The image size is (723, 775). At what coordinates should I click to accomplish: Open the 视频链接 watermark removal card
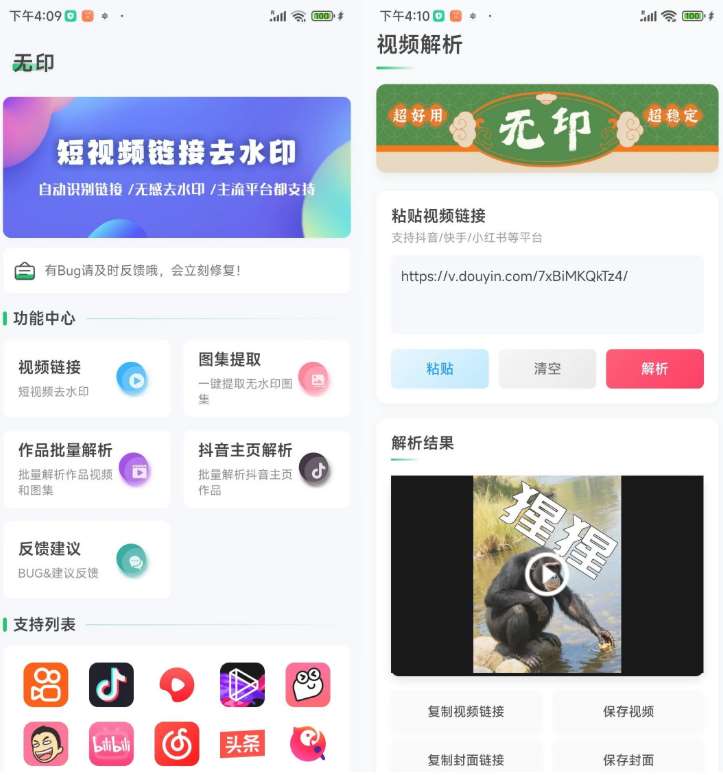87,378
